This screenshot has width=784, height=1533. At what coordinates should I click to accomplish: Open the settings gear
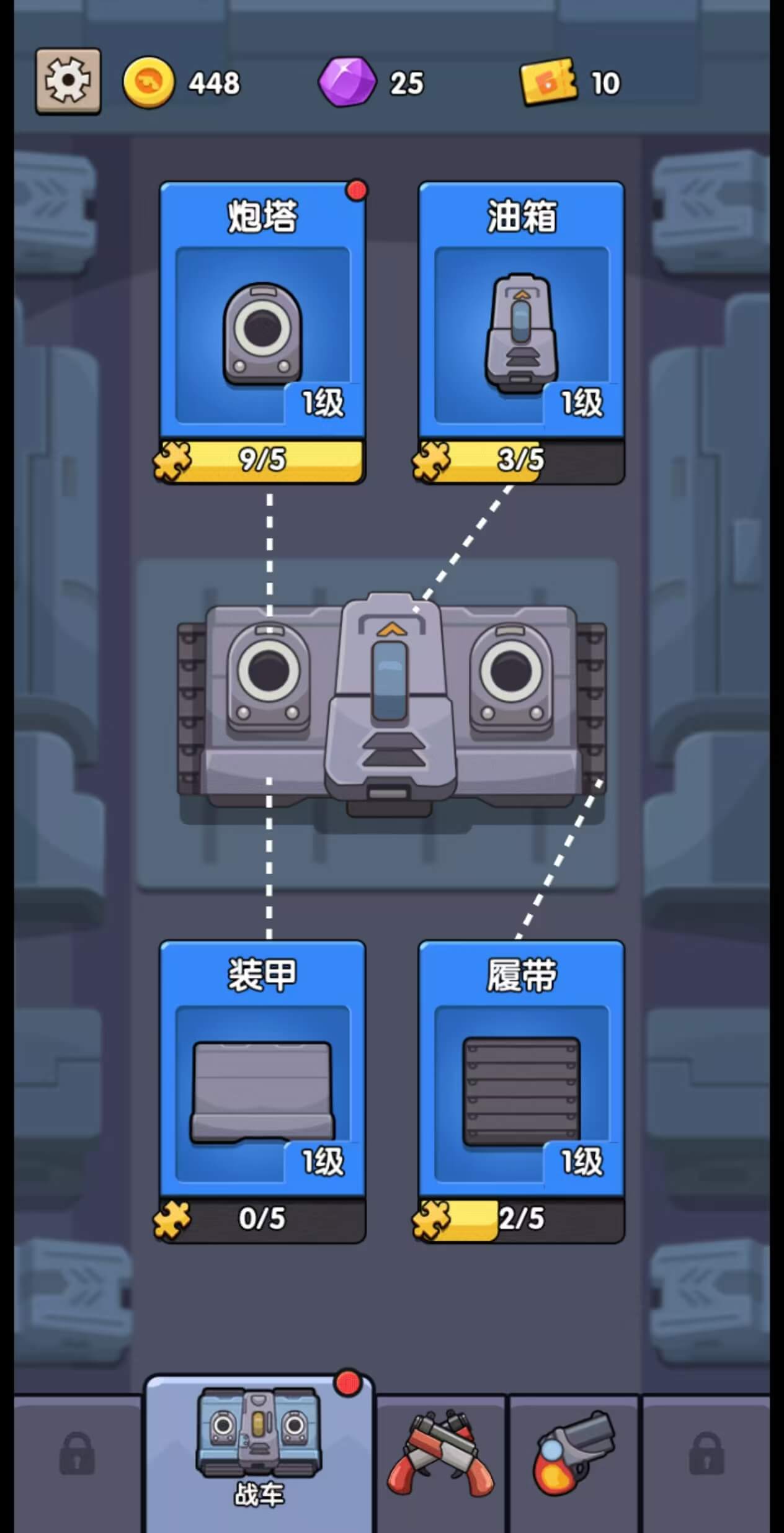click(x=68, y=81)
